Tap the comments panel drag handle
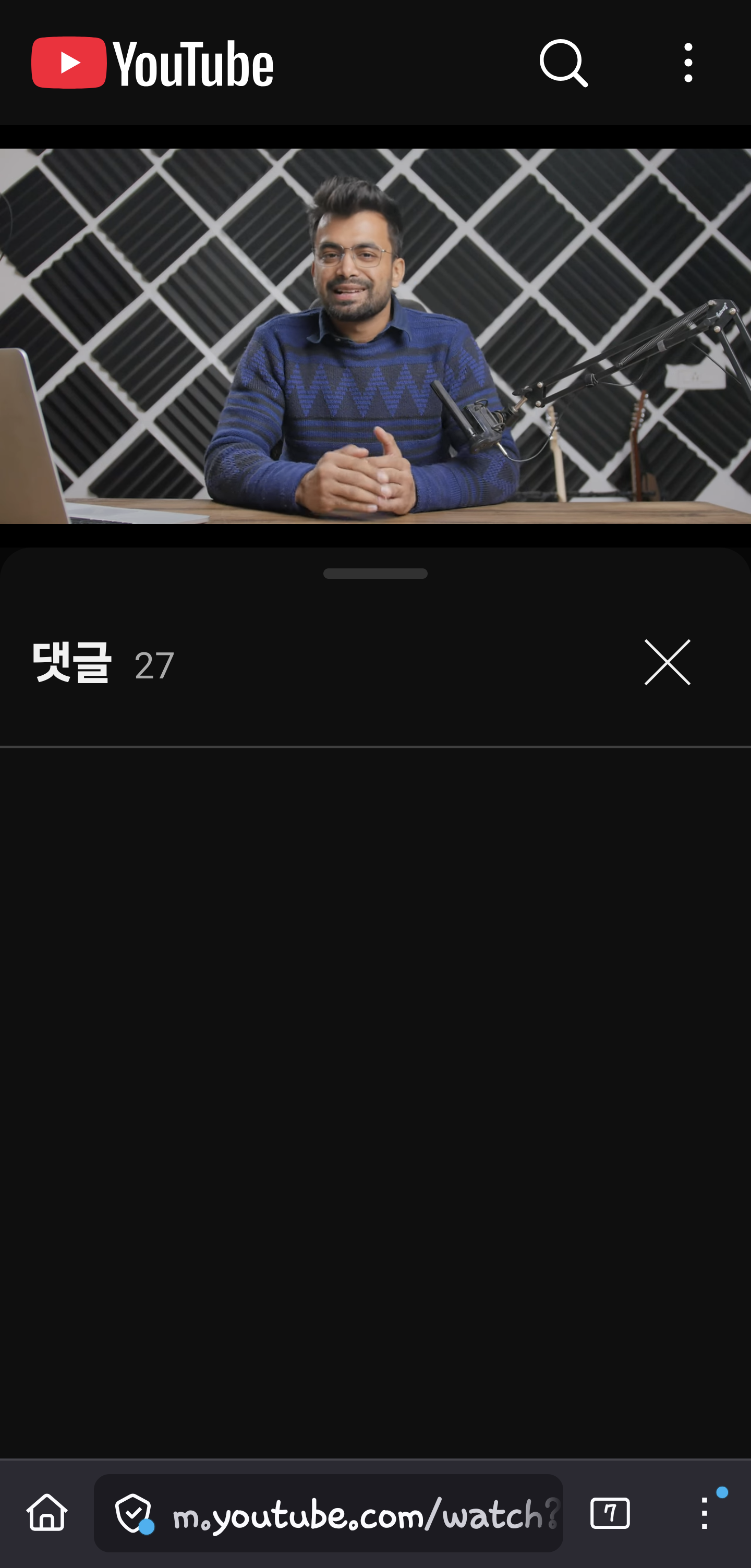Viewport: 751px width, 1568px height. 375,574
